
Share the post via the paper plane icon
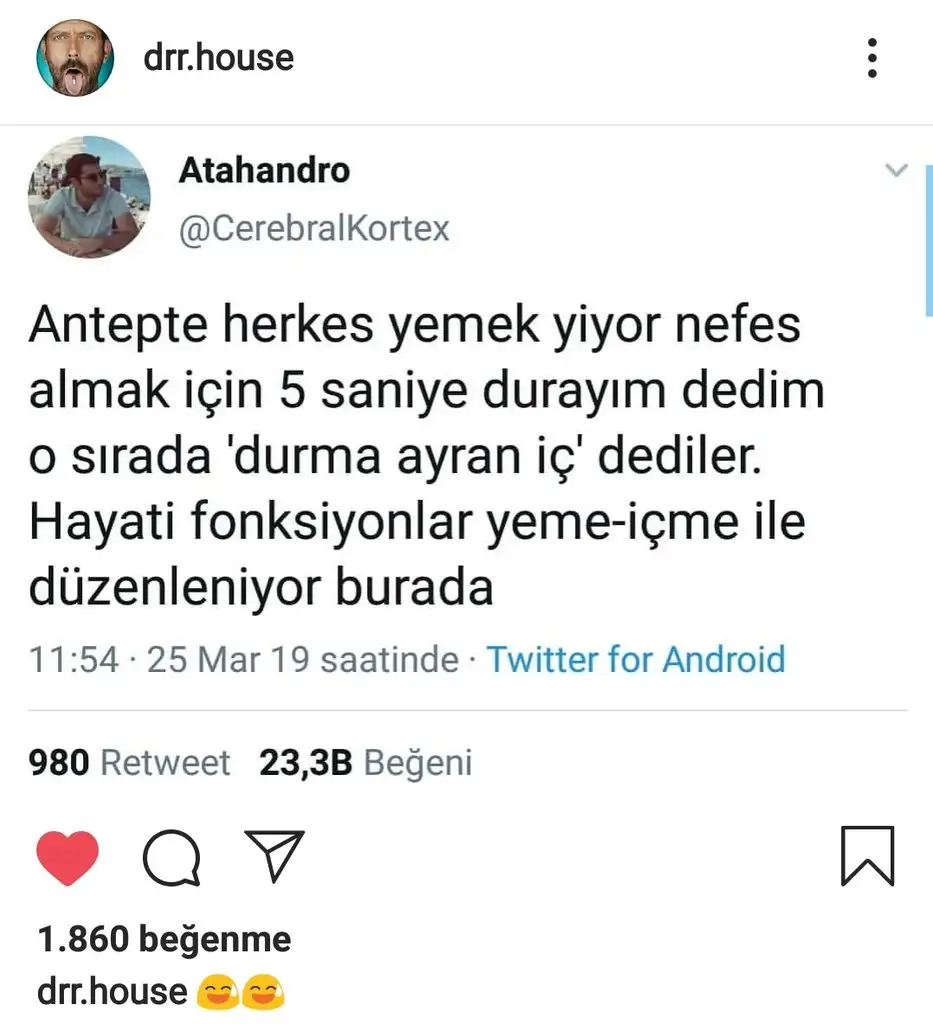click(x=274, y=857)
